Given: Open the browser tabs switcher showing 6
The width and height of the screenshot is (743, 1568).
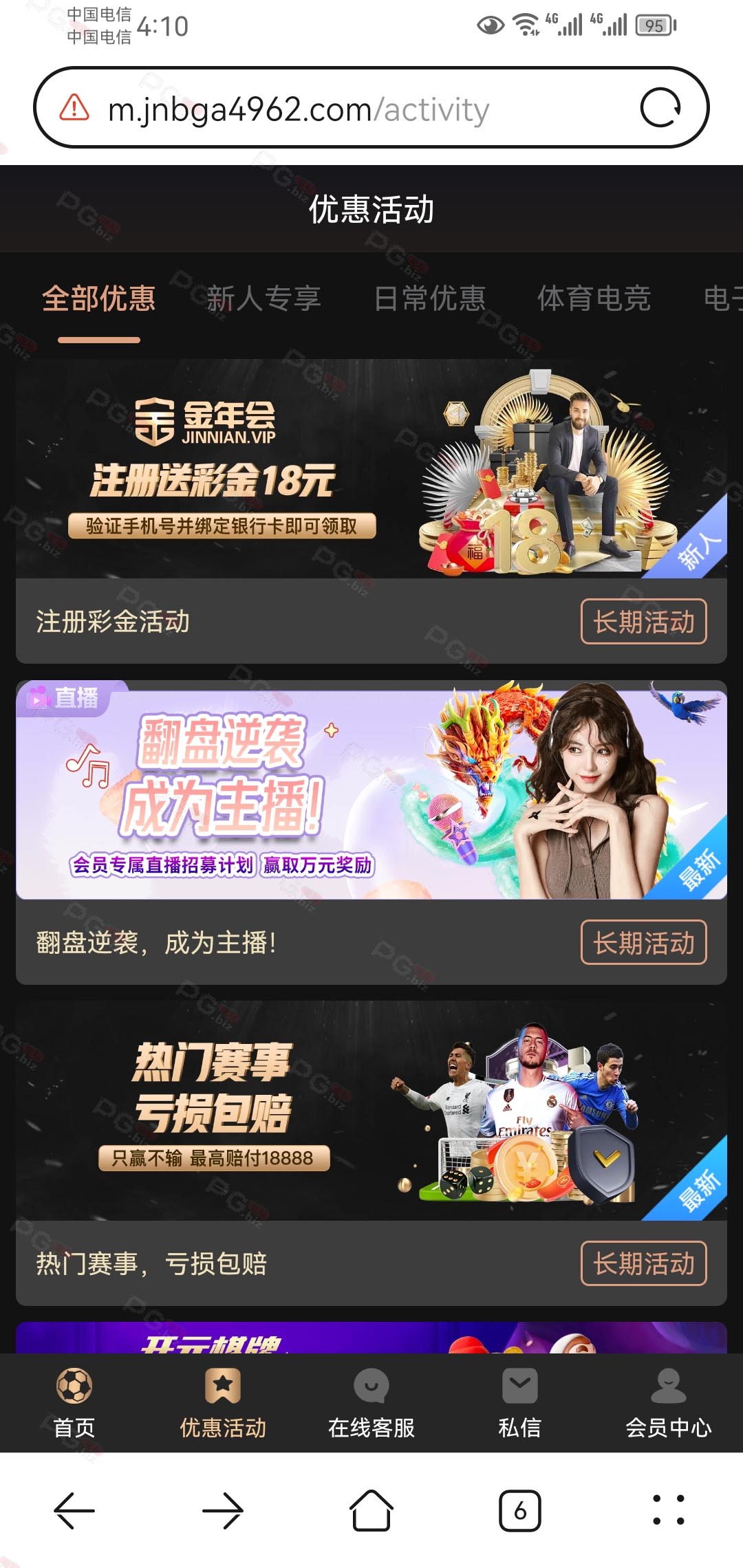Looking at the screenshot, I should pyautogui.click(x=520, y=1511).
